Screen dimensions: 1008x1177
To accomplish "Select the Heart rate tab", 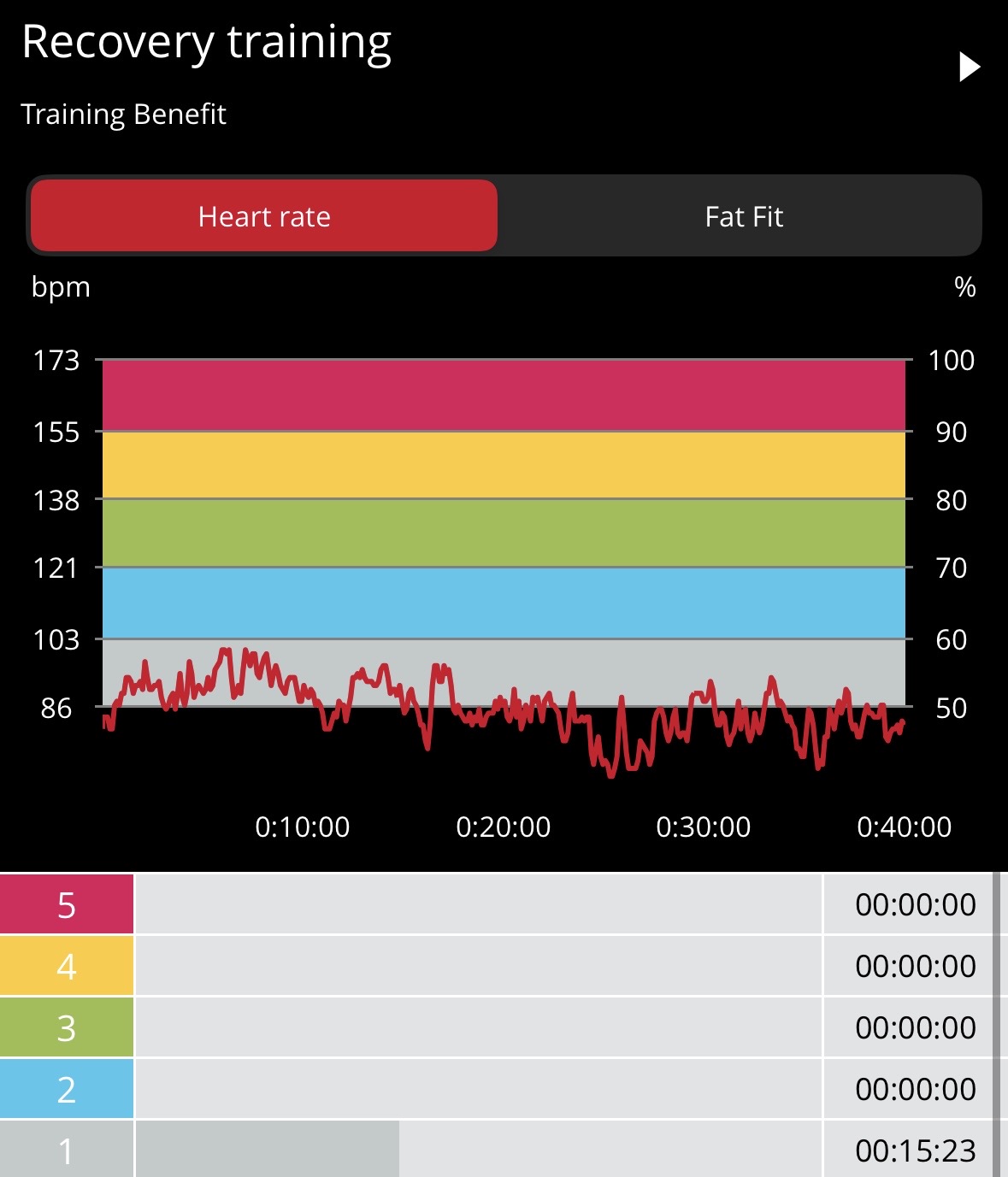I will [x=264, y=217].
